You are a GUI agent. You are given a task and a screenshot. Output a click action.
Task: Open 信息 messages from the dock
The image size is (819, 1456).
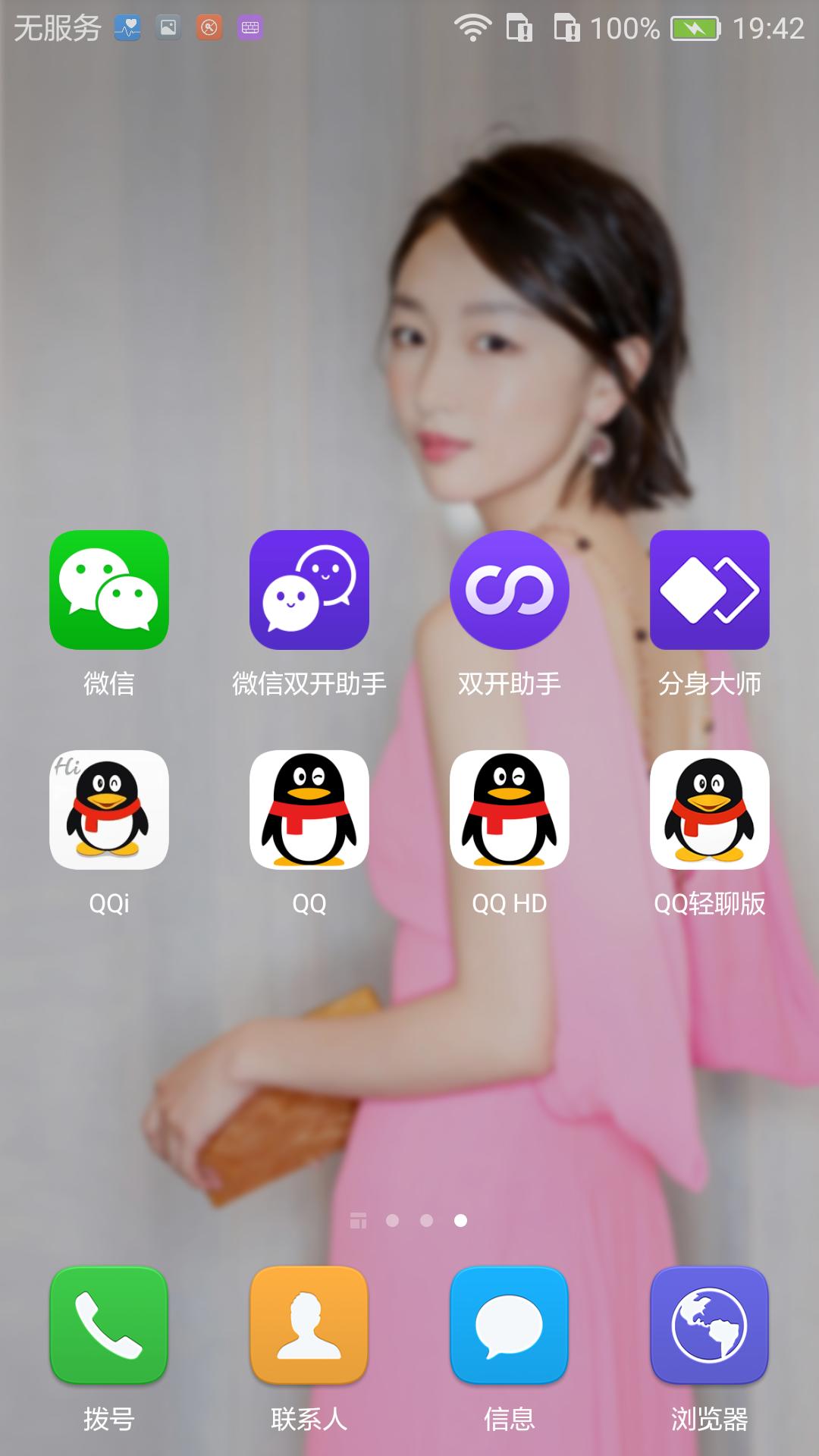pyautogui.click(x=510, y=1323)
